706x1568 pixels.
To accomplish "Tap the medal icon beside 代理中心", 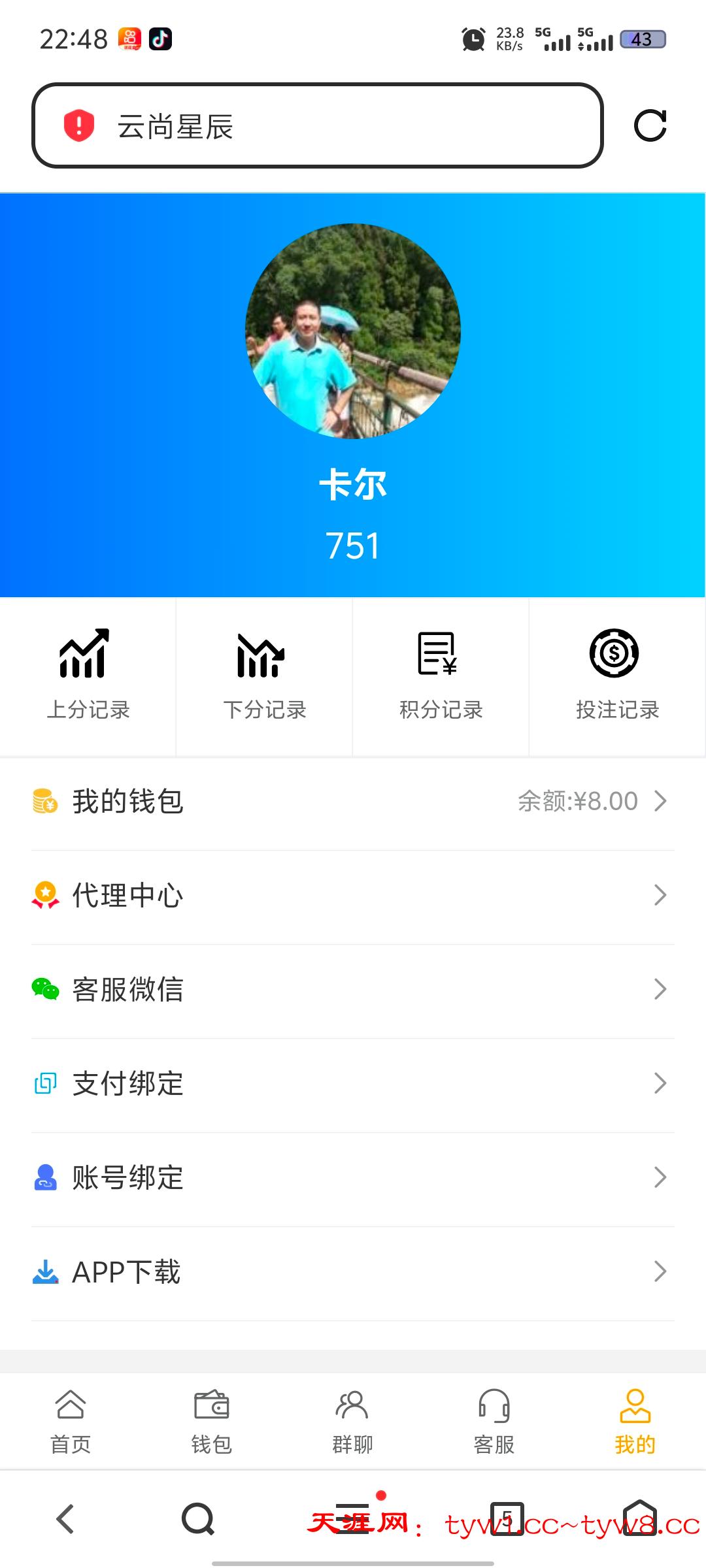I will (44, 895).
